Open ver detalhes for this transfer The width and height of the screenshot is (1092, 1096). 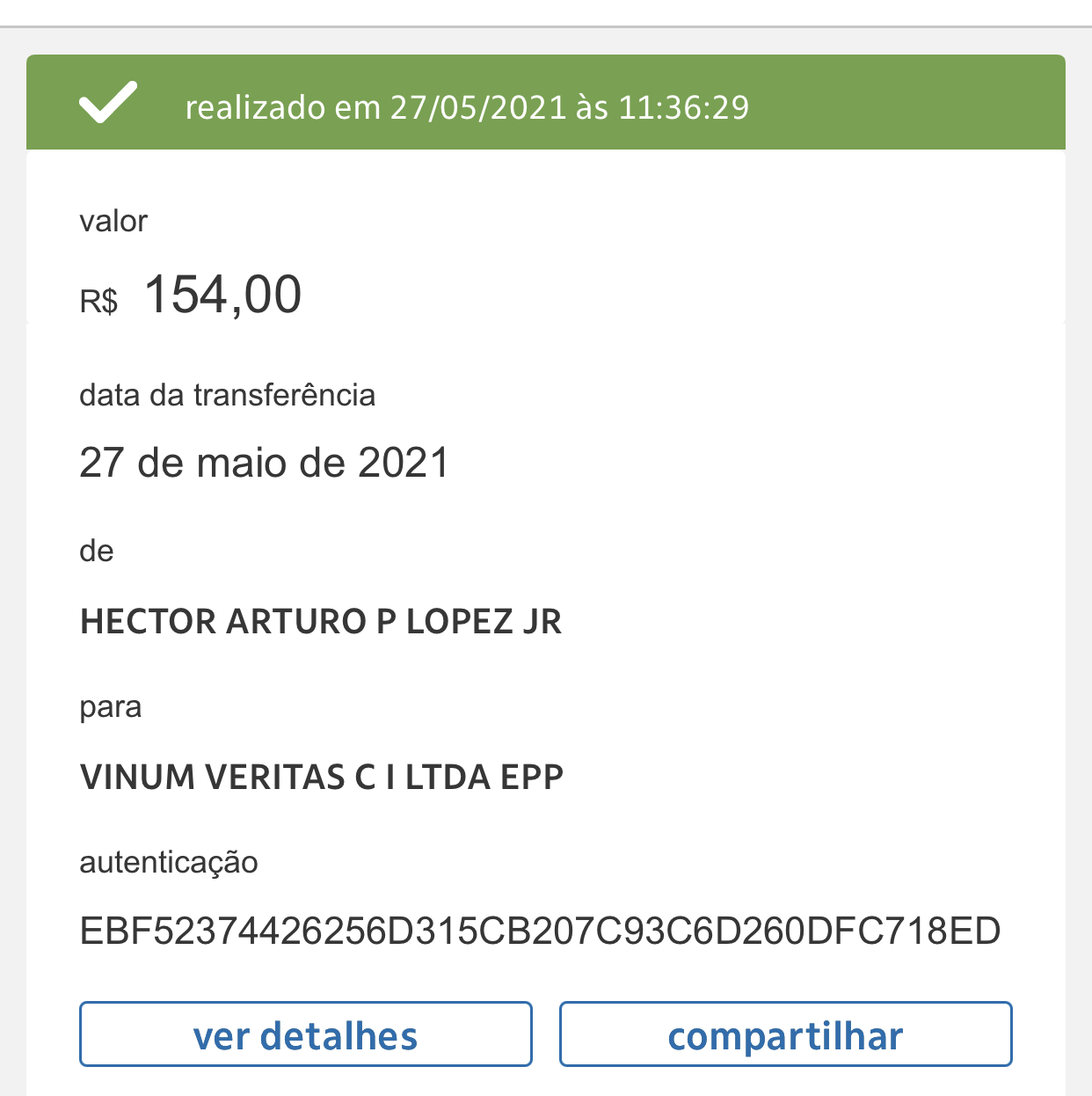305,1034
